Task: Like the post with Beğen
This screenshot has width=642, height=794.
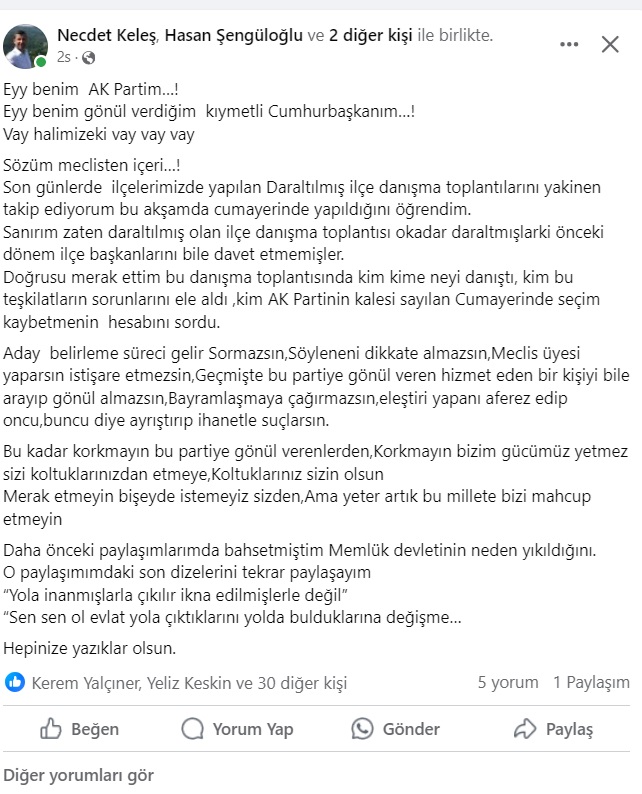Action: click(x=79, y=729)
